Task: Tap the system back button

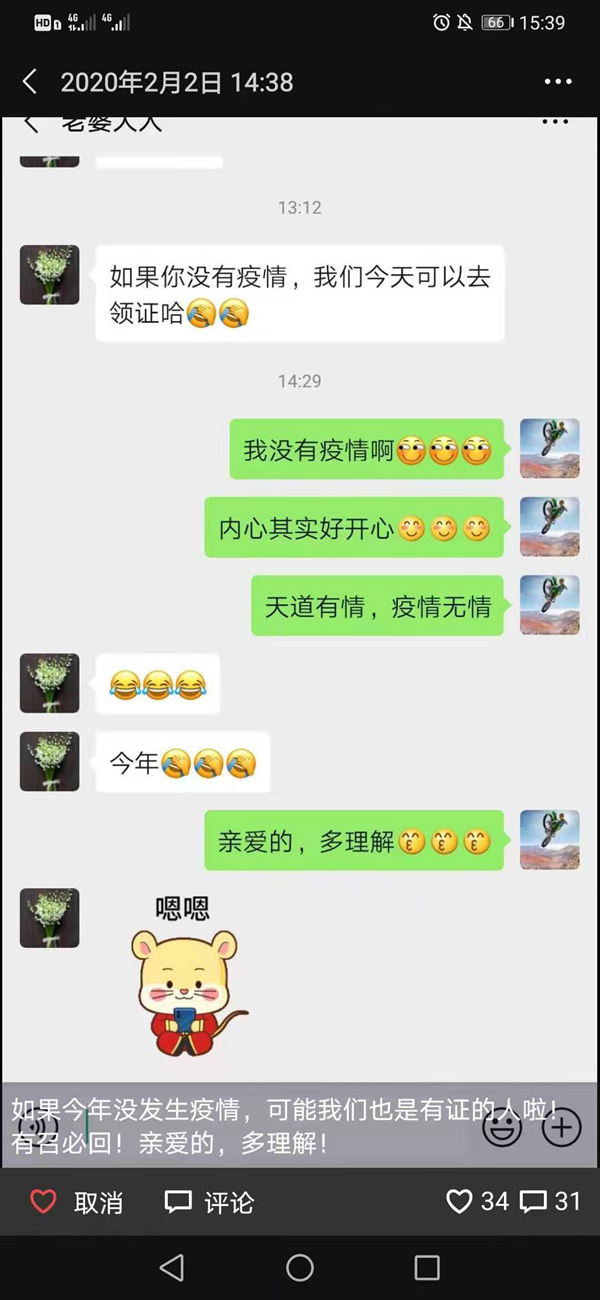Action: [172, 1268]
